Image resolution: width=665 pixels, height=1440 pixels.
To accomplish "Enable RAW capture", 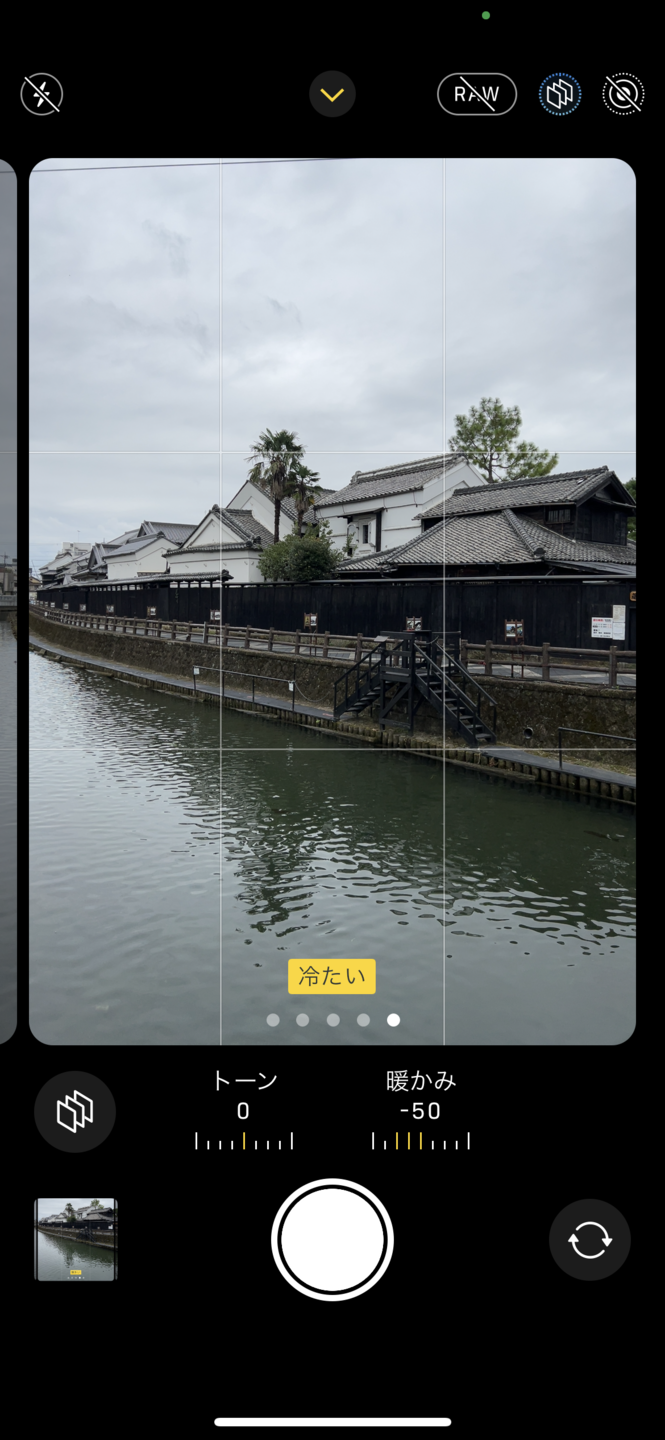I will click(476, 95).
